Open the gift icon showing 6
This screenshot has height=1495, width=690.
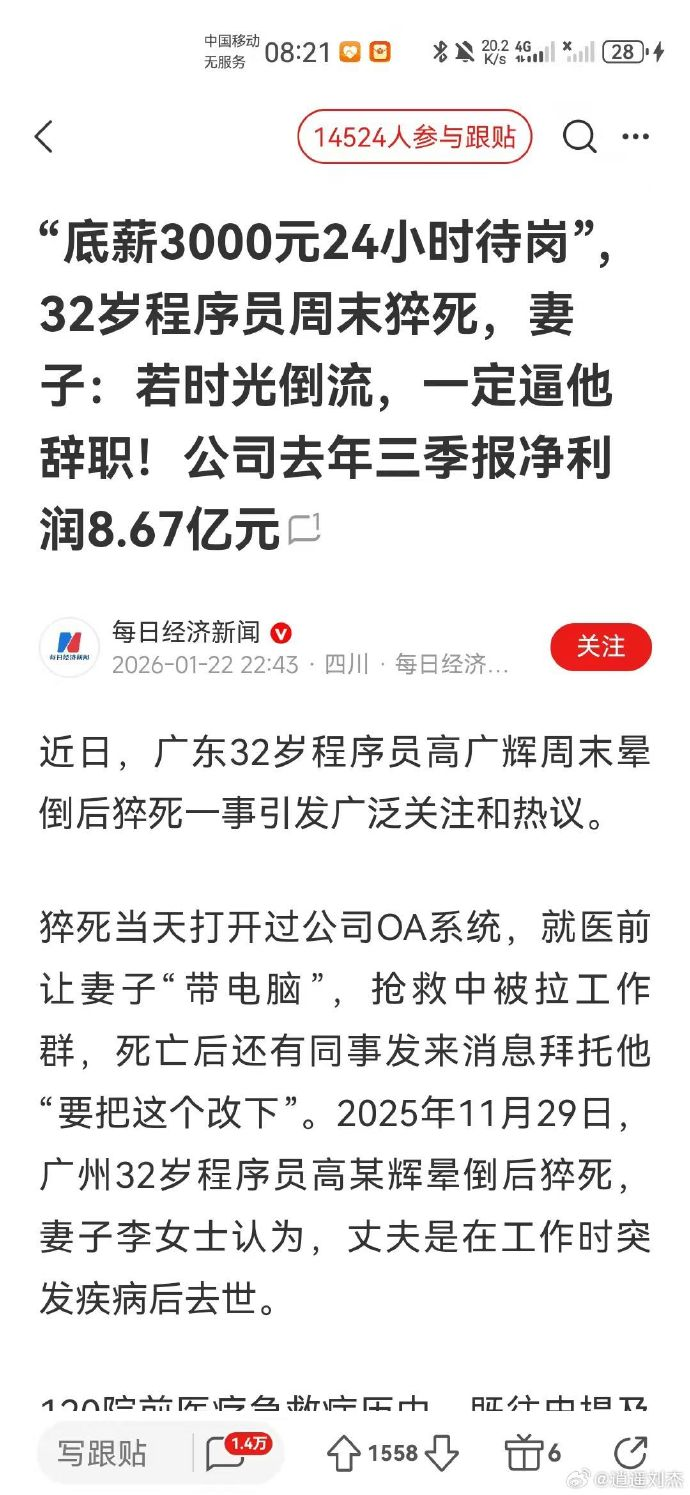pos(523,1453)
